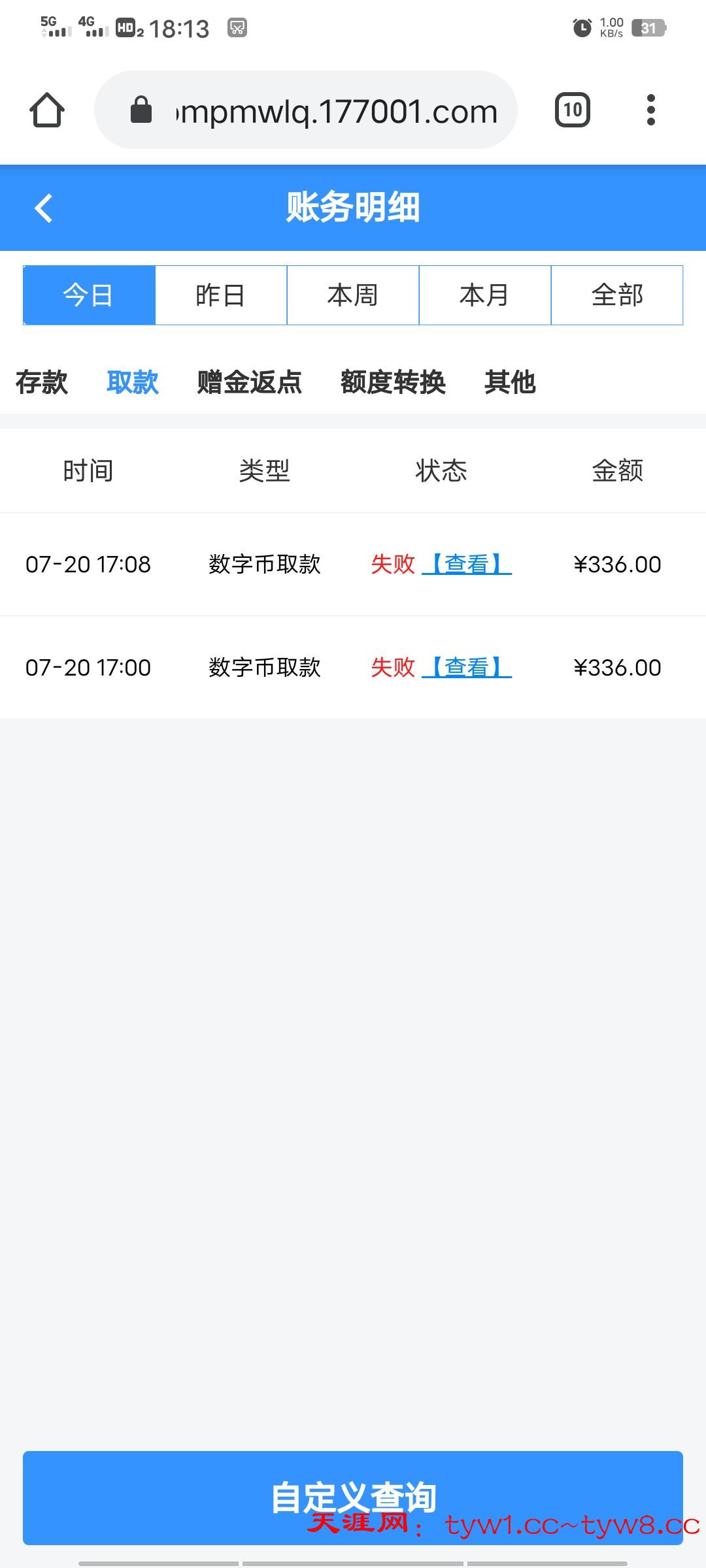Switch to the 本月 date filter

pos(485,295)
